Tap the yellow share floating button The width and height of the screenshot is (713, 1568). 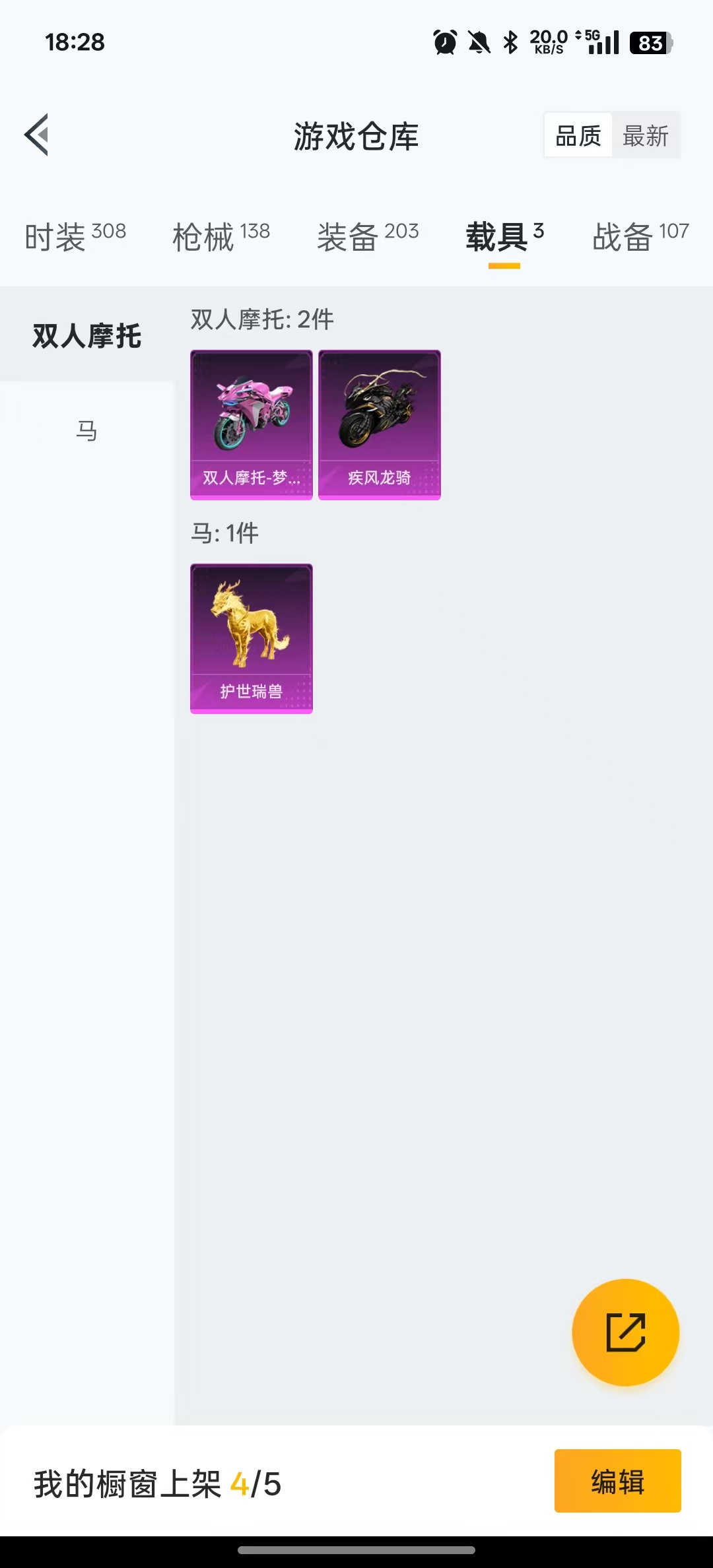click(x=625, y=1332)
